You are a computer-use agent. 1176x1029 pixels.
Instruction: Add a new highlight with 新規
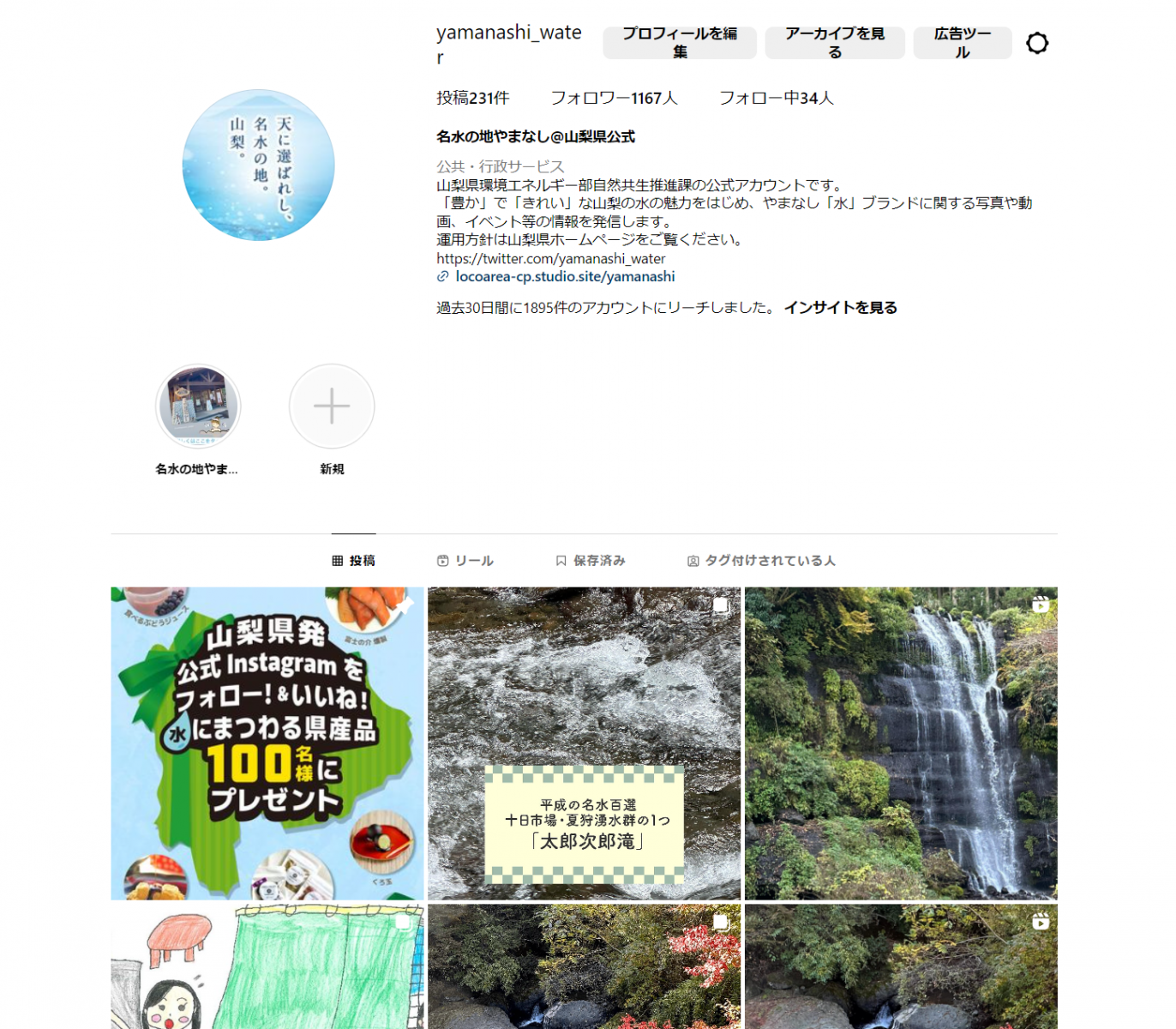(332, 406)
